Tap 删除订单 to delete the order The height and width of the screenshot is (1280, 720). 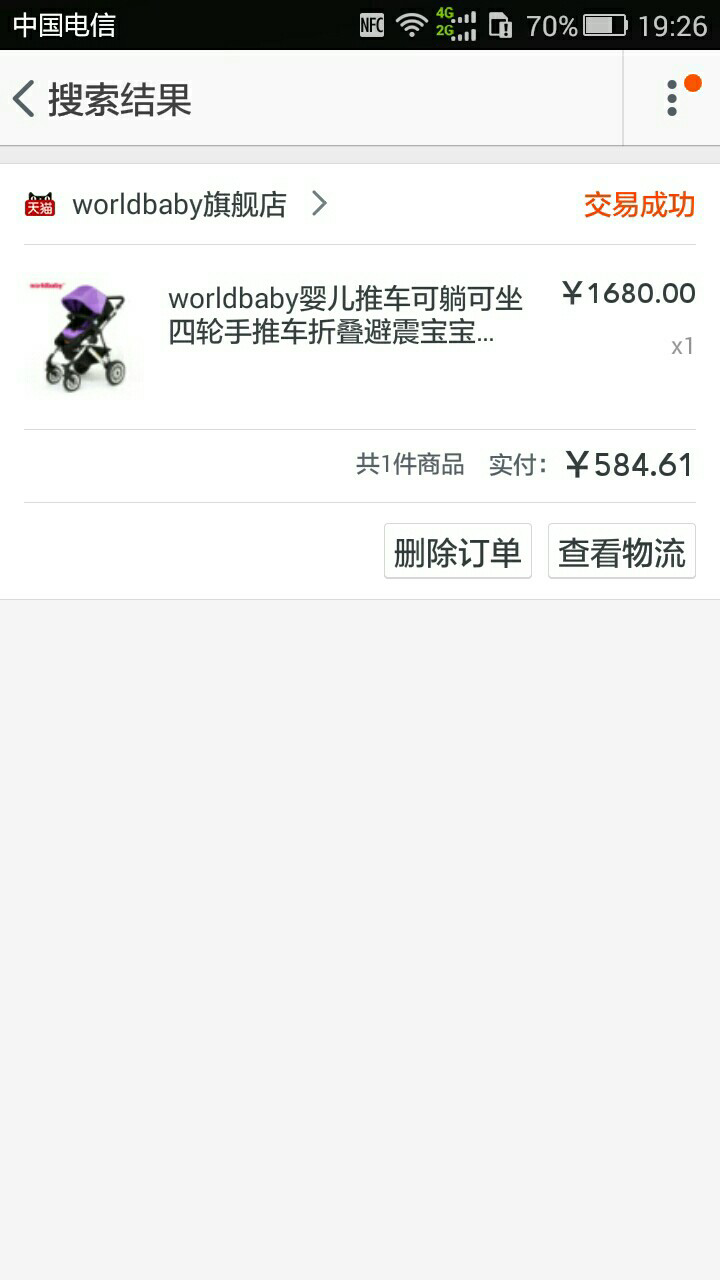tap(458, 551)
